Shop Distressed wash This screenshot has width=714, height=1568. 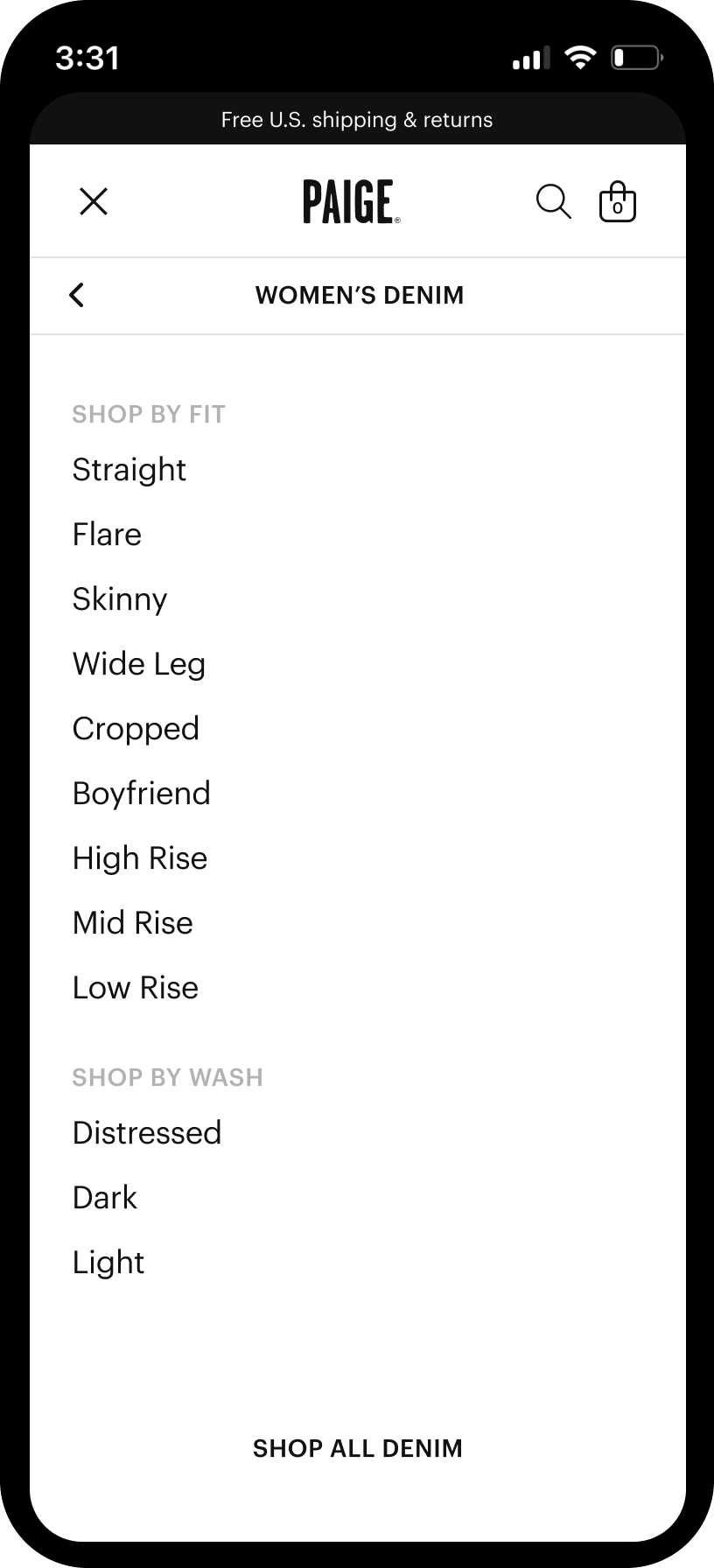(x=147, y=1133)
